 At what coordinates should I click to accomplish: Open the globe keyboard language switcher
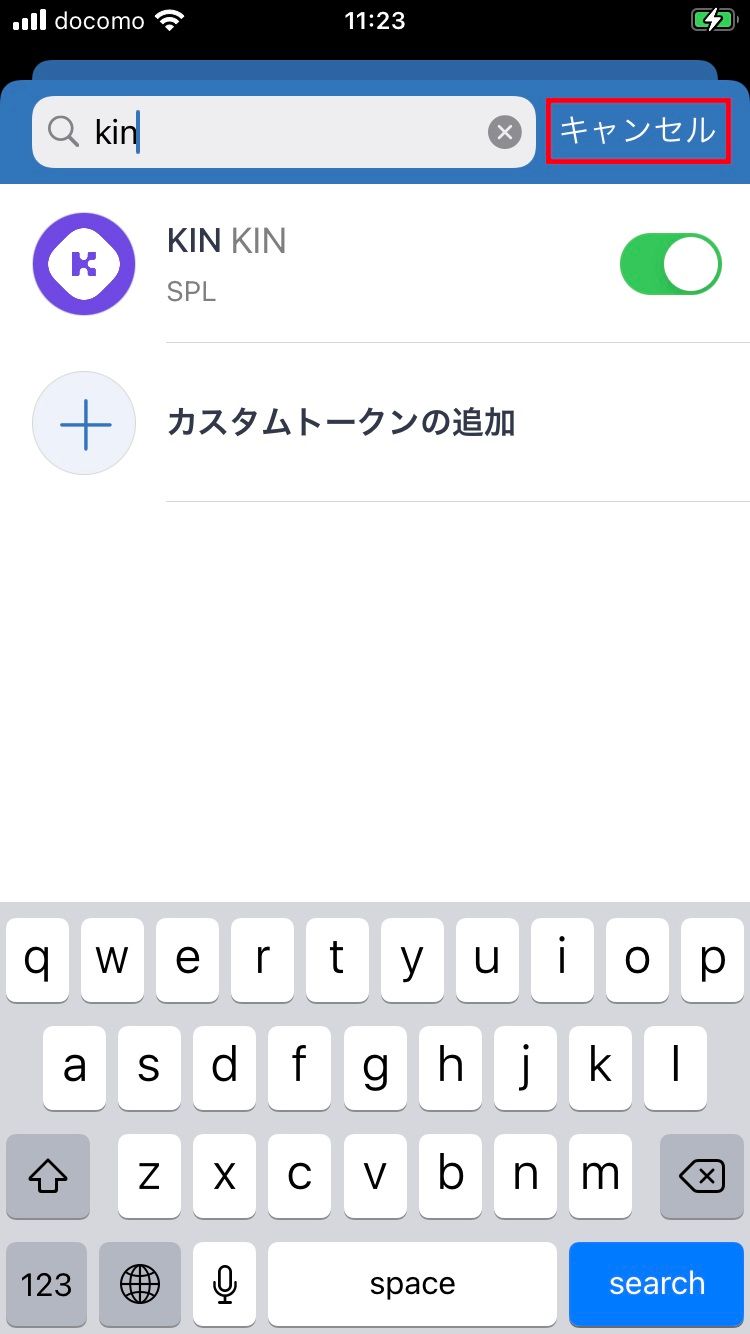pos(139,1283)
